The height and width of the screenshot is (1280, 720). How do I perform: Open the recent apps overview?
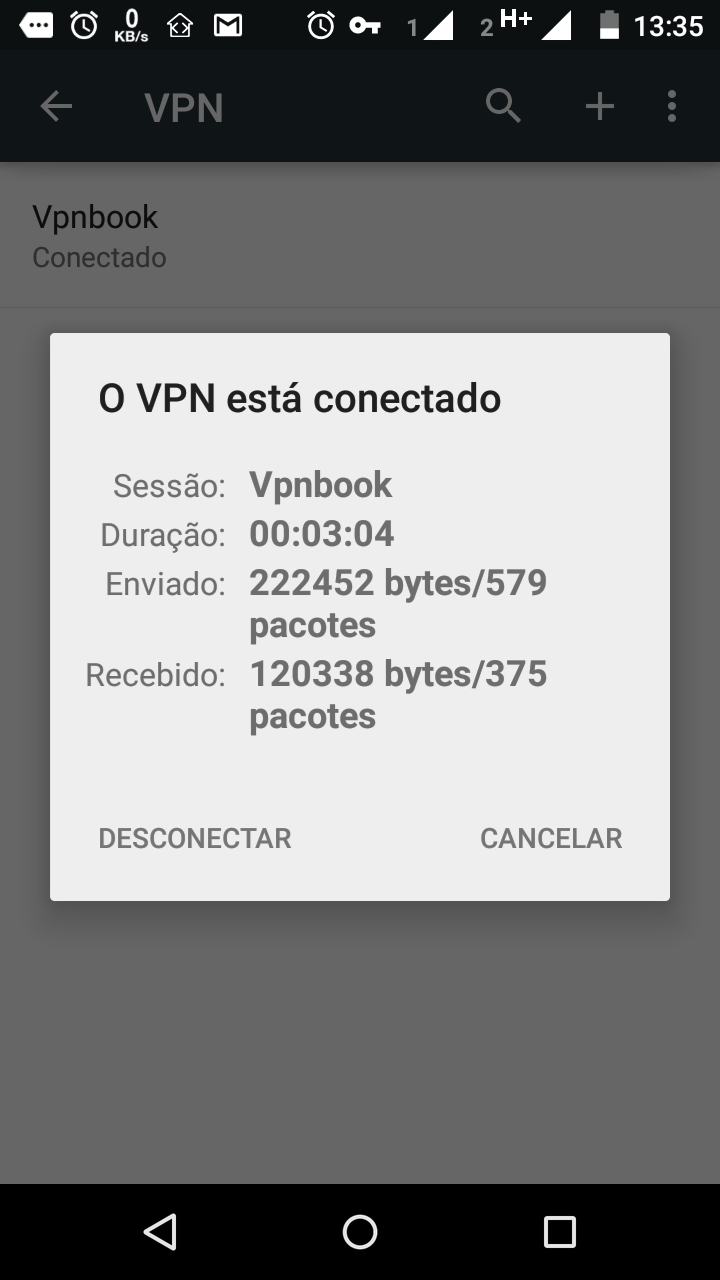(559, 1232)
